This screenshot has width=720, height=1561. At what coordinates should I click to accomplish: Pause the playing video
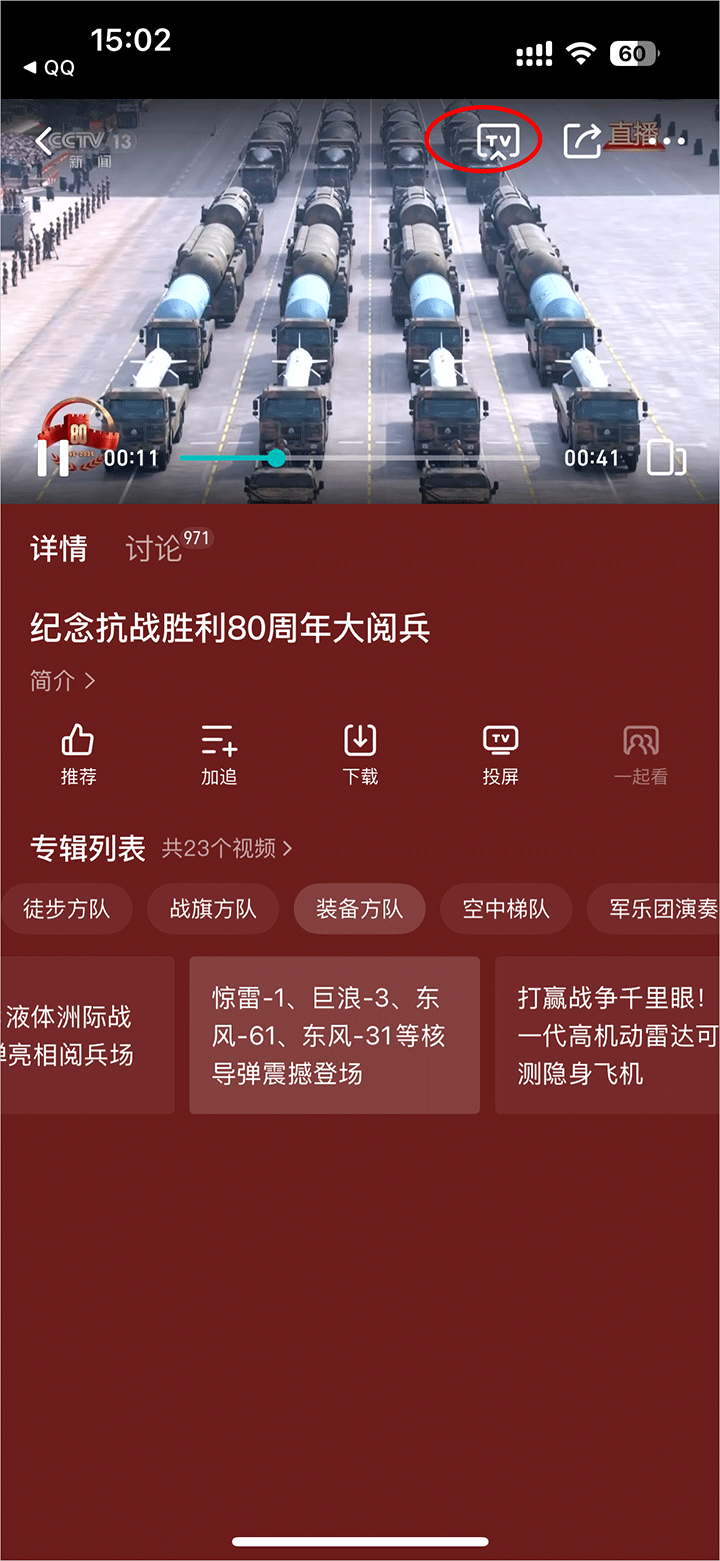point(52,458)
